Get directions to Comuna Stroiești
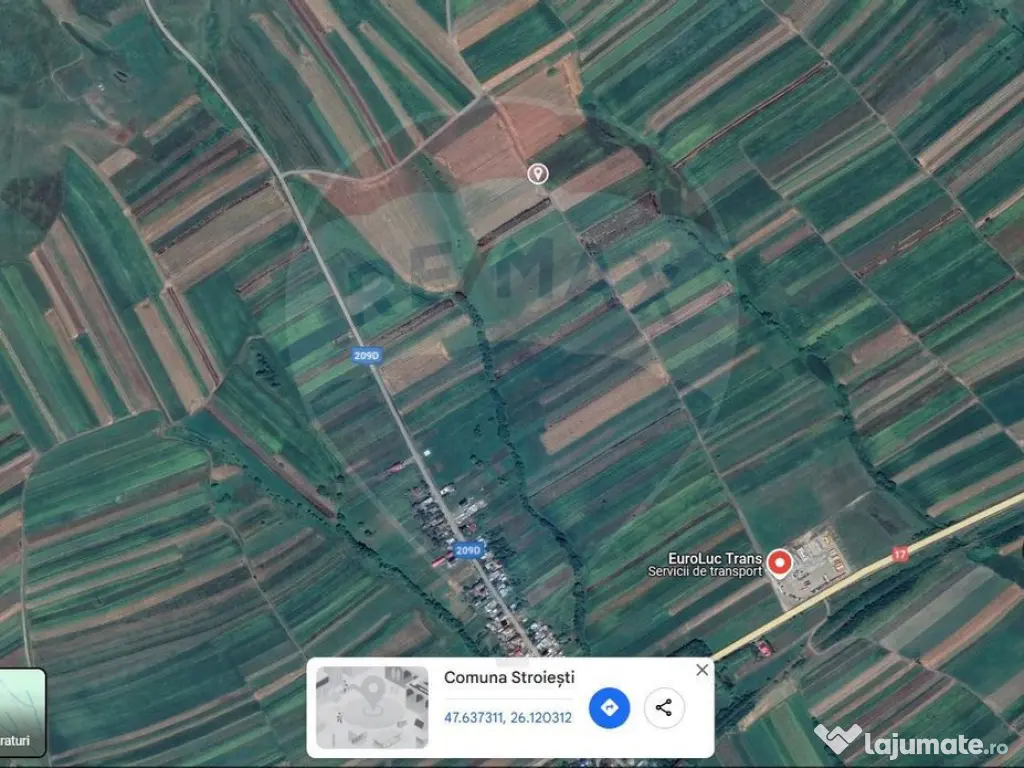Image resolution: width=1024 pixels, height=768 pixels. pyautogui.click(x=609, y=708)
